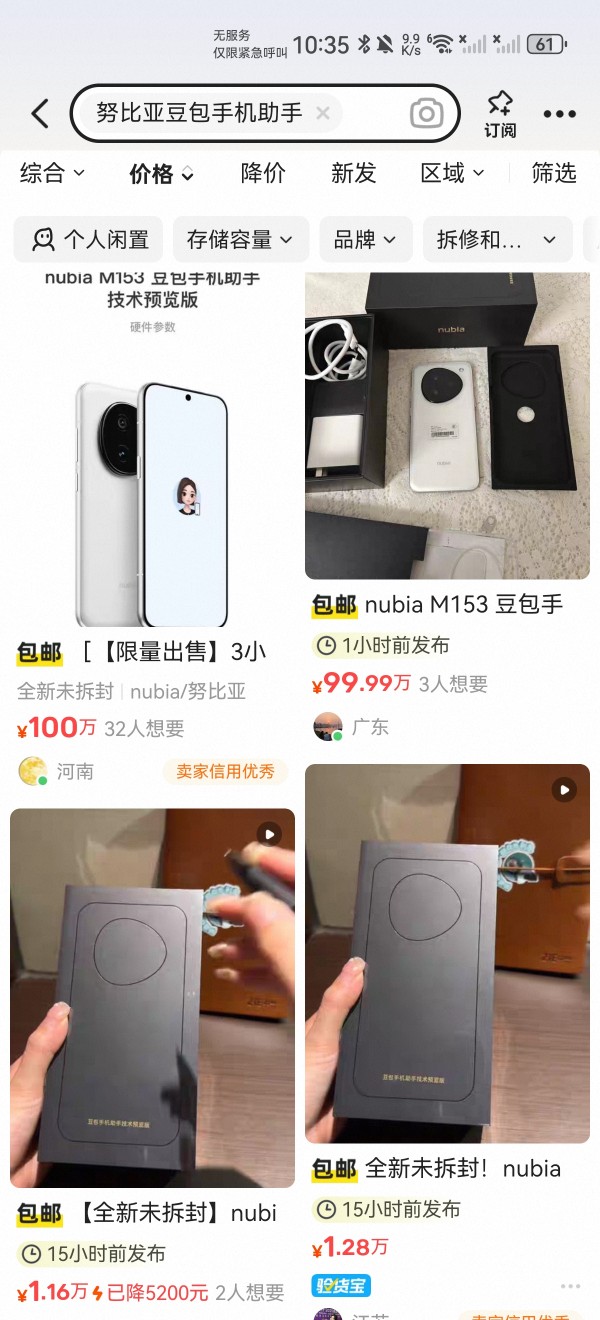Expand the 综合 sort dropdown
Screen dimensions: 600x1320
tap(52, 173)
